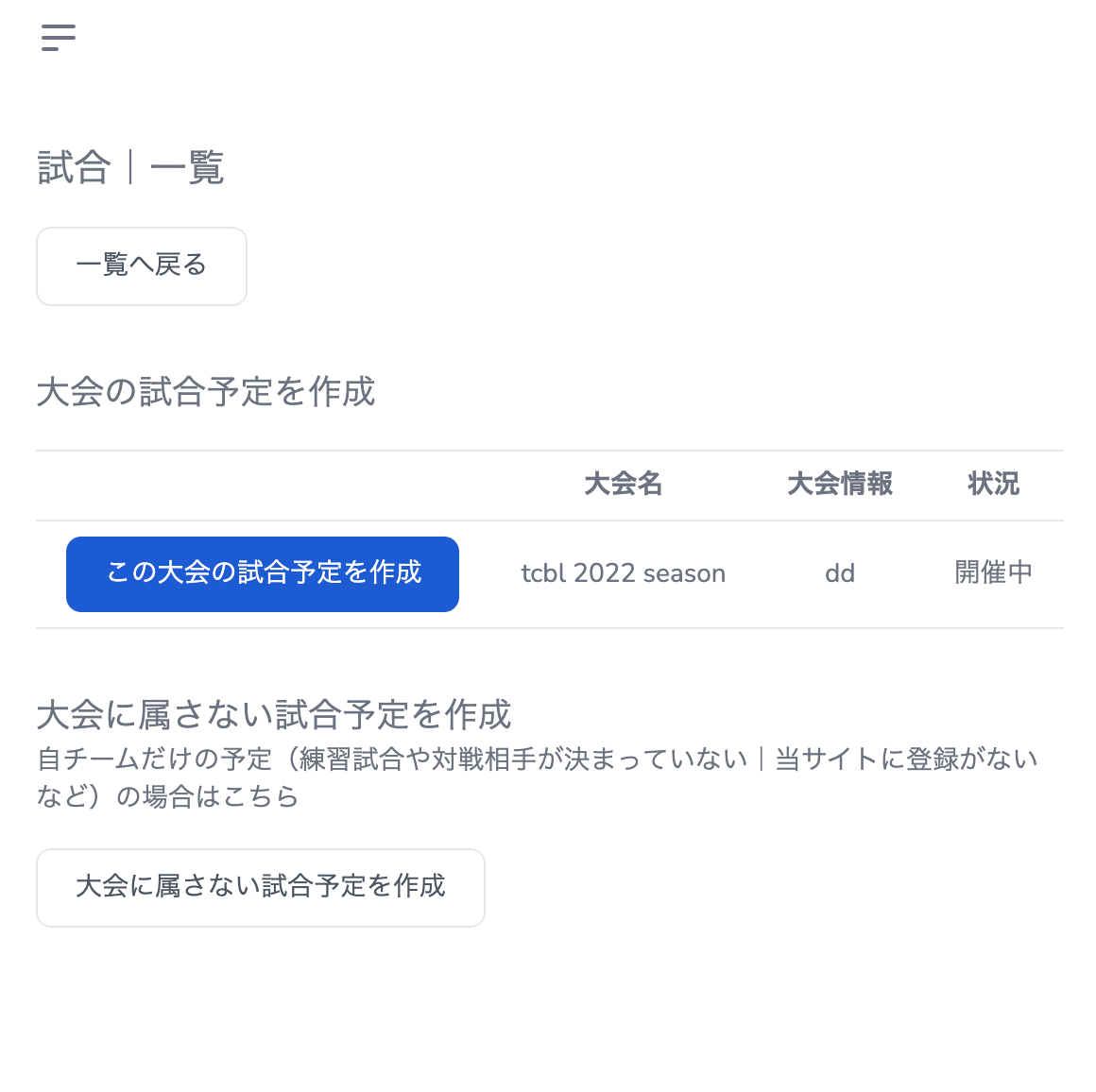Tap the white 大会に属さない試合予定を作成 button
Viewport: 1096px width, 1092px height.
pos(261,888)
